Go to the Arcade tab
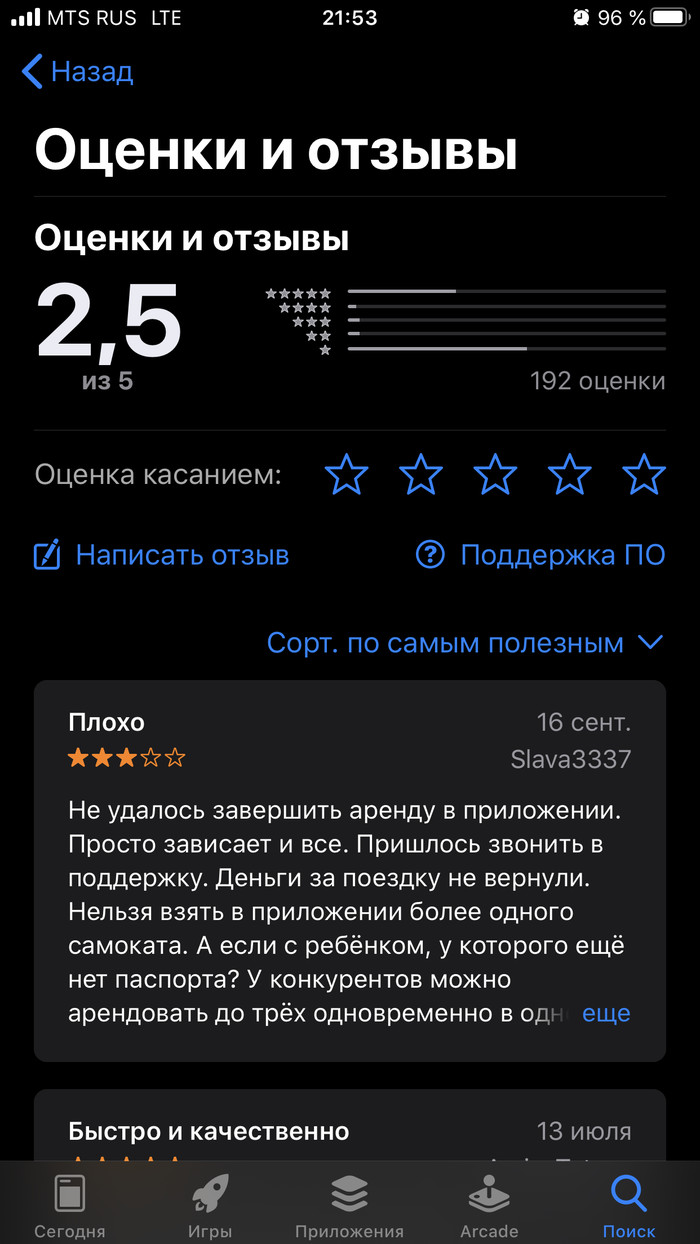This screenshot has height=1244, width=700. tap(489, 1205)
